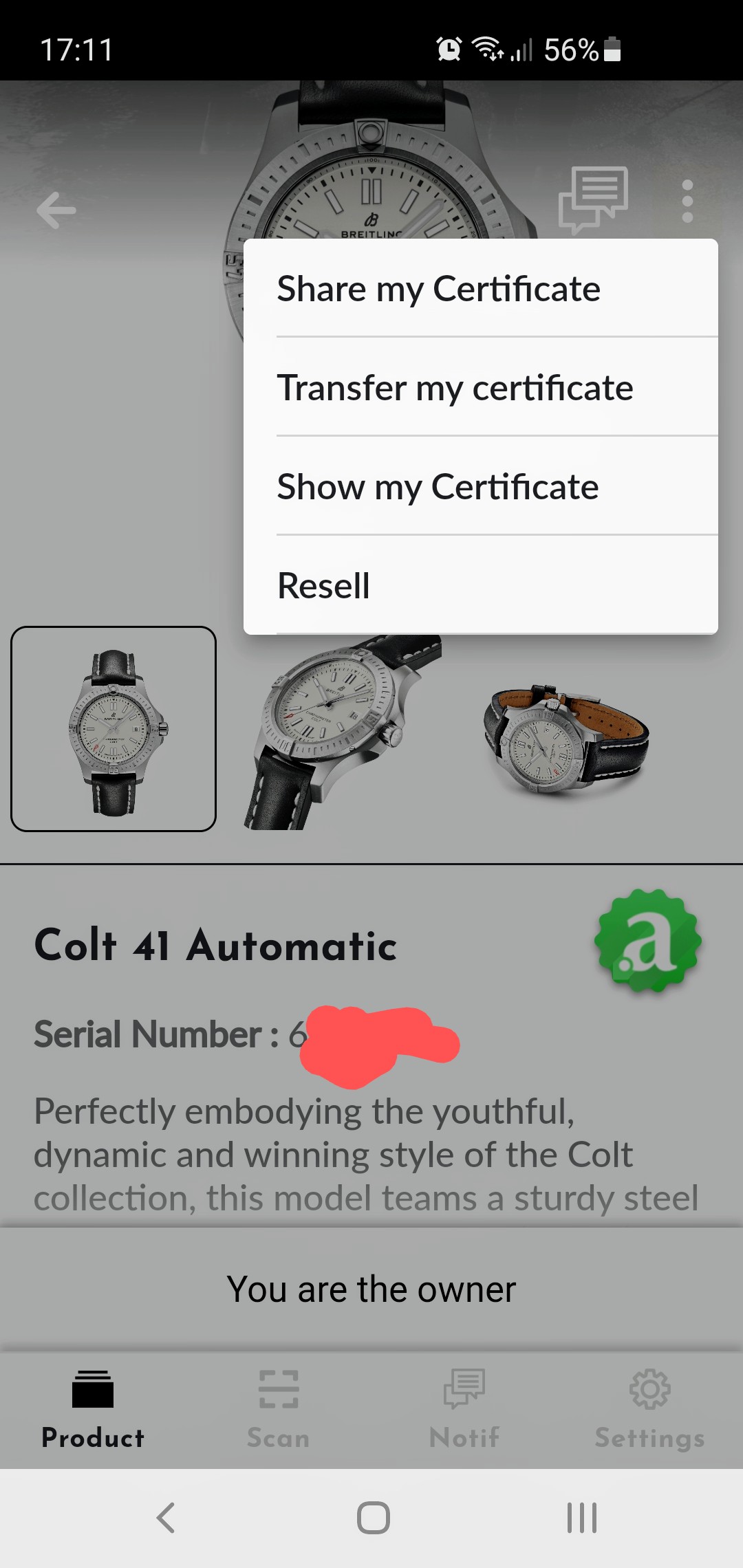Open system recent apps
Image resolution: width=743 pixels, height=1568 pixels.
(x=581, y=1518)
